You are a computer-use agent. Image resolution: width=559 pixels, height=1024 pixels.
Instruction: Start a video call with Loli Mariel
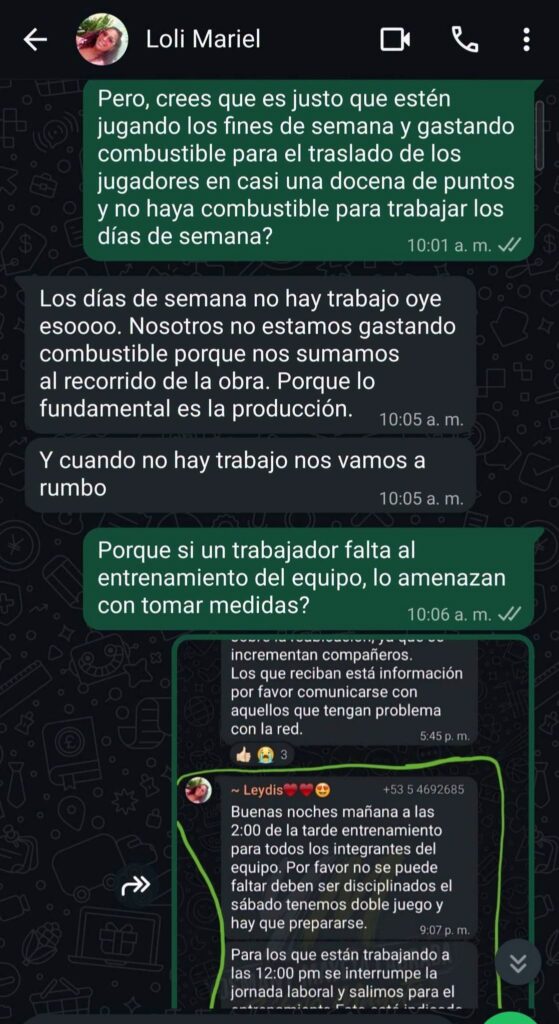tap(395, 40)
